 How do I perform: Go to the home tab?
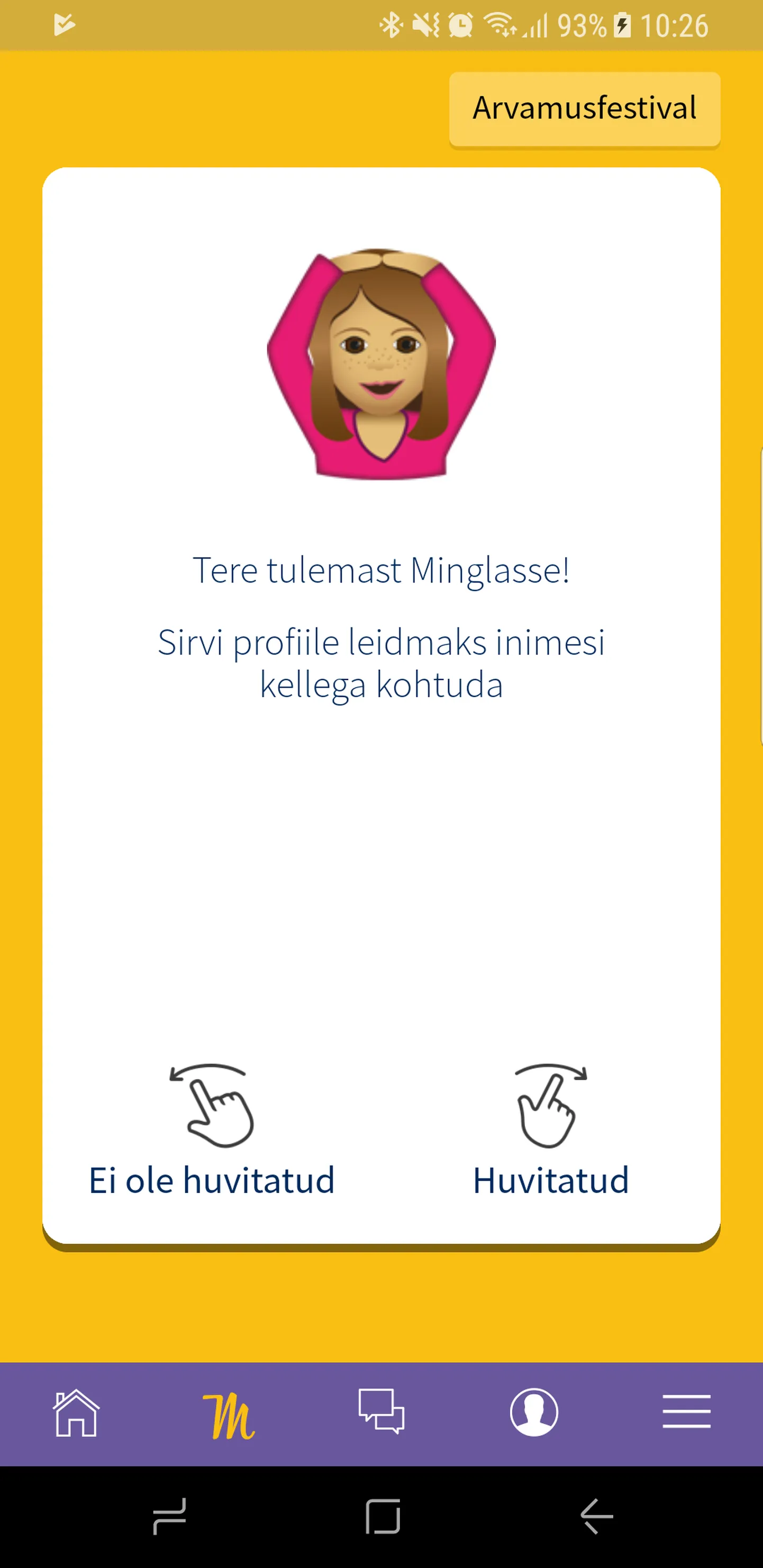tap(76, 1413)
